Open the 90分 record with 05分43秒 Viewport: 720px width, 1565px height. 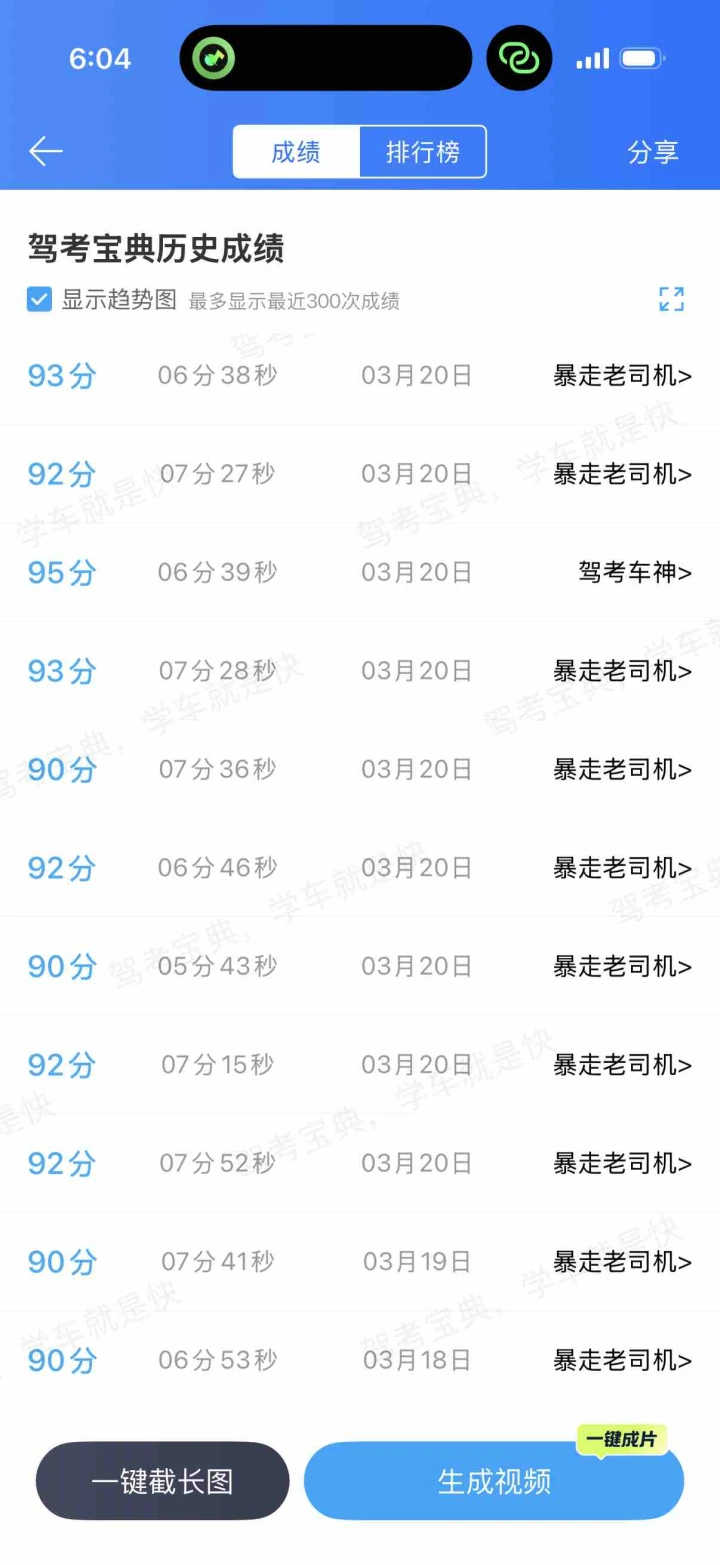(622, 966)
